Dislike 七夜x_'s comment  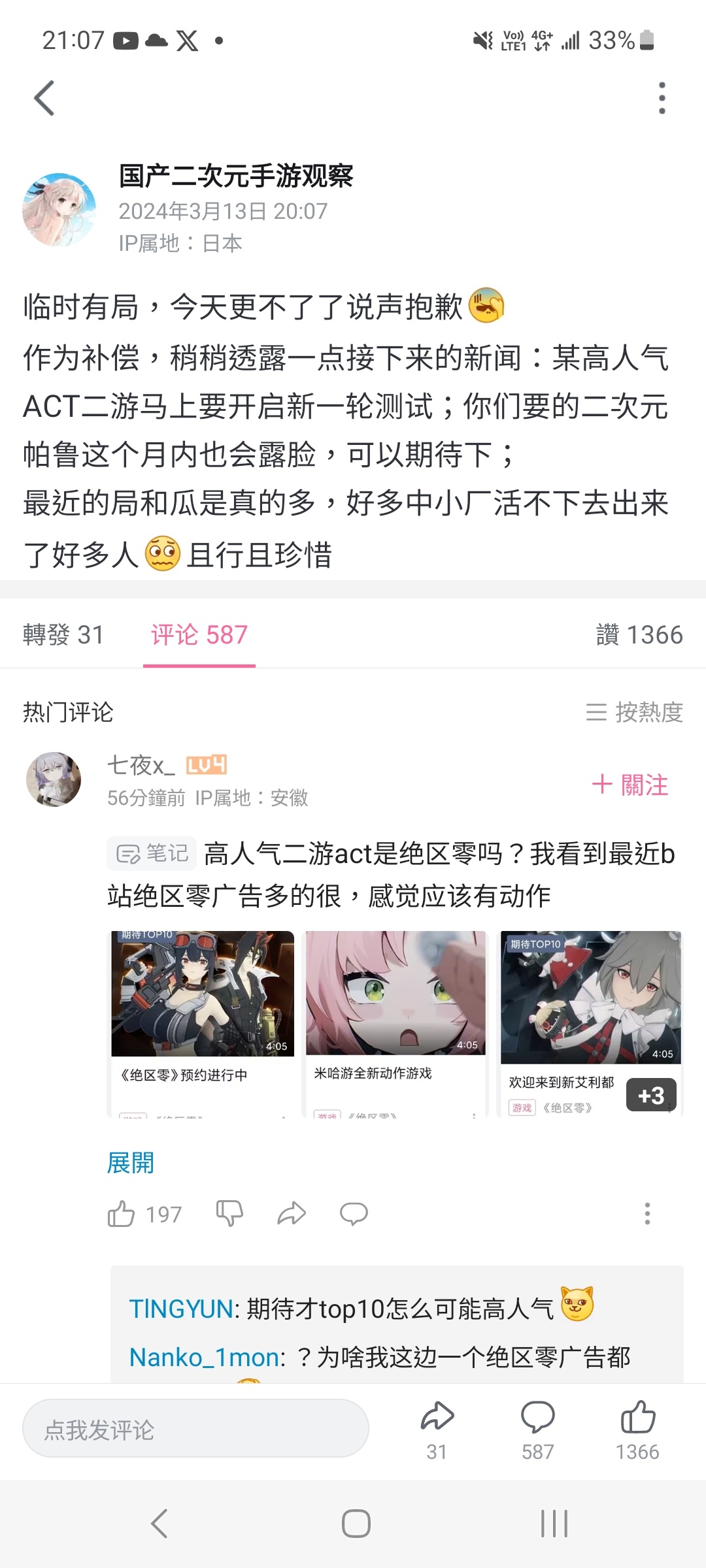(x=229, y=1214)
